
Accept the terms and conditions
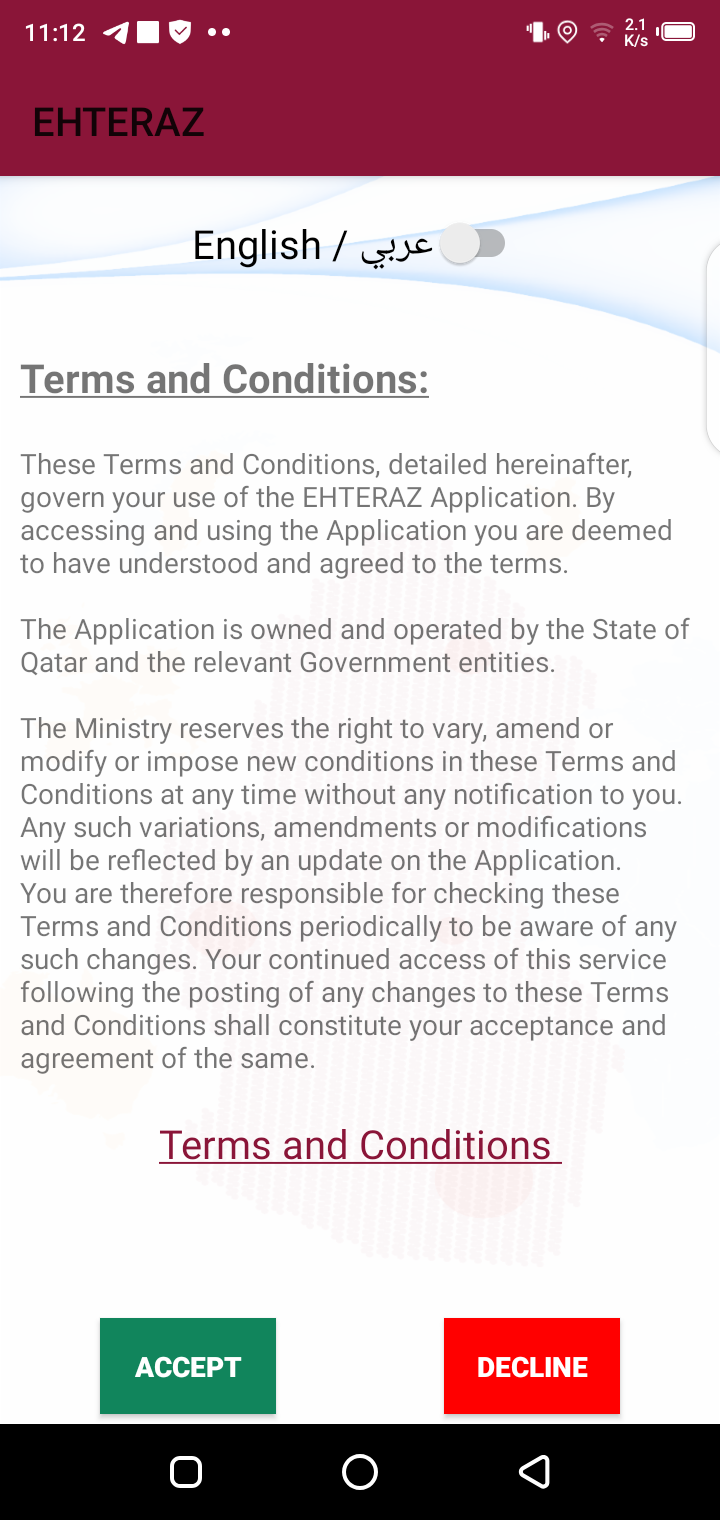(x=188, y=1366)
